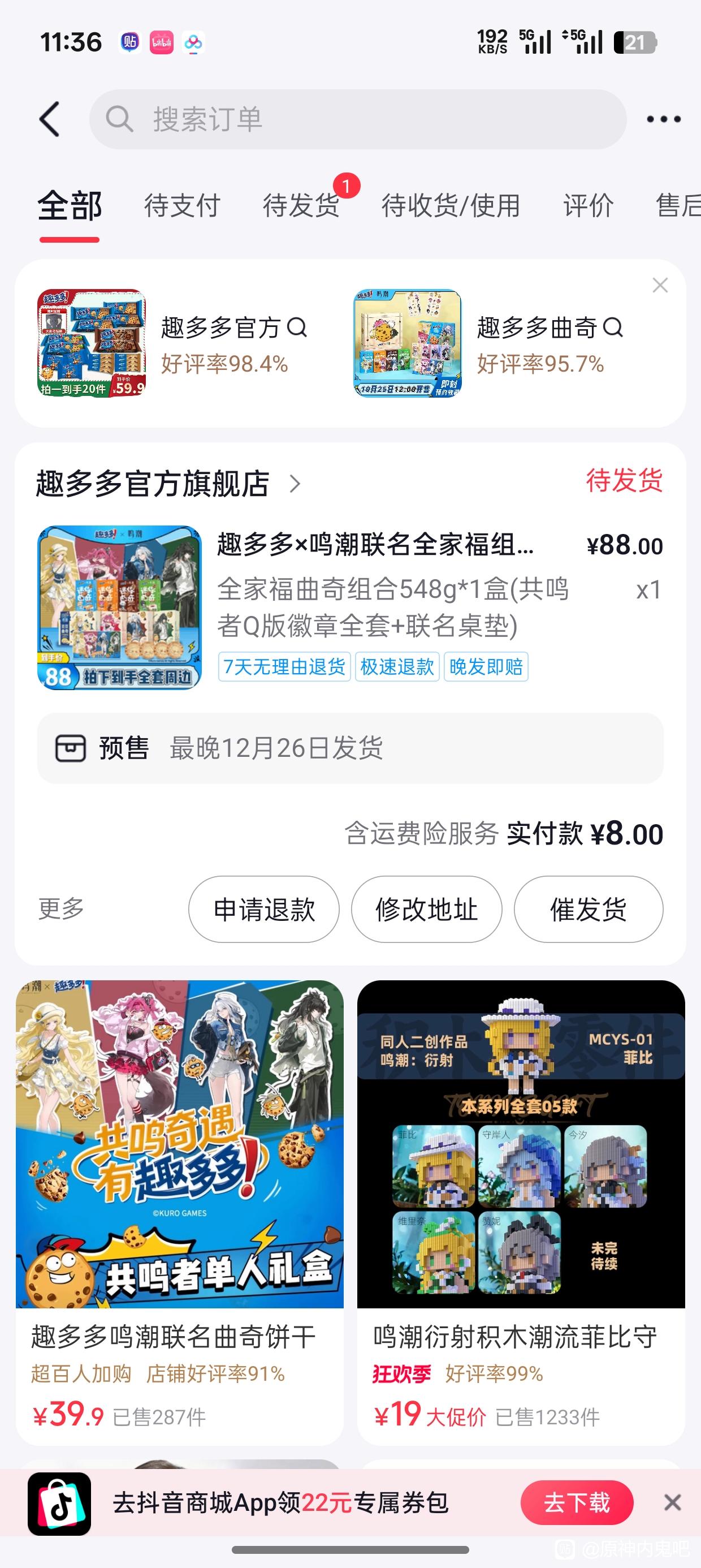The image size is (701, 1568).
Task: Tap 去下载 to get the 抖音商城 app
Action: tap(576, 1503)
